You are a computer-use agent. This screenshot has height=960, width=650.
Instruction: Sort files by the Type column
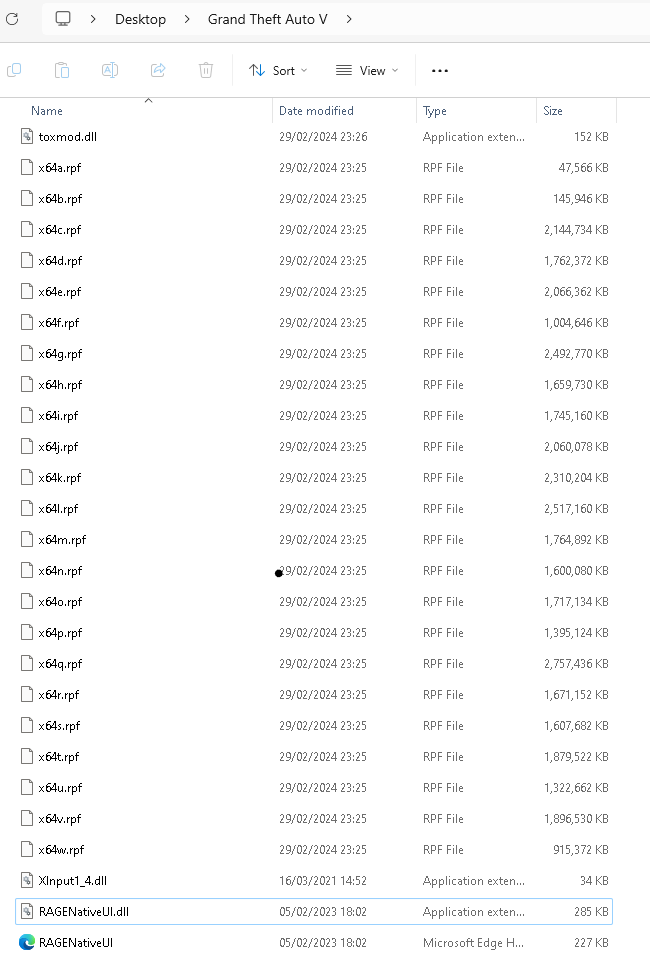click(435, 111)
